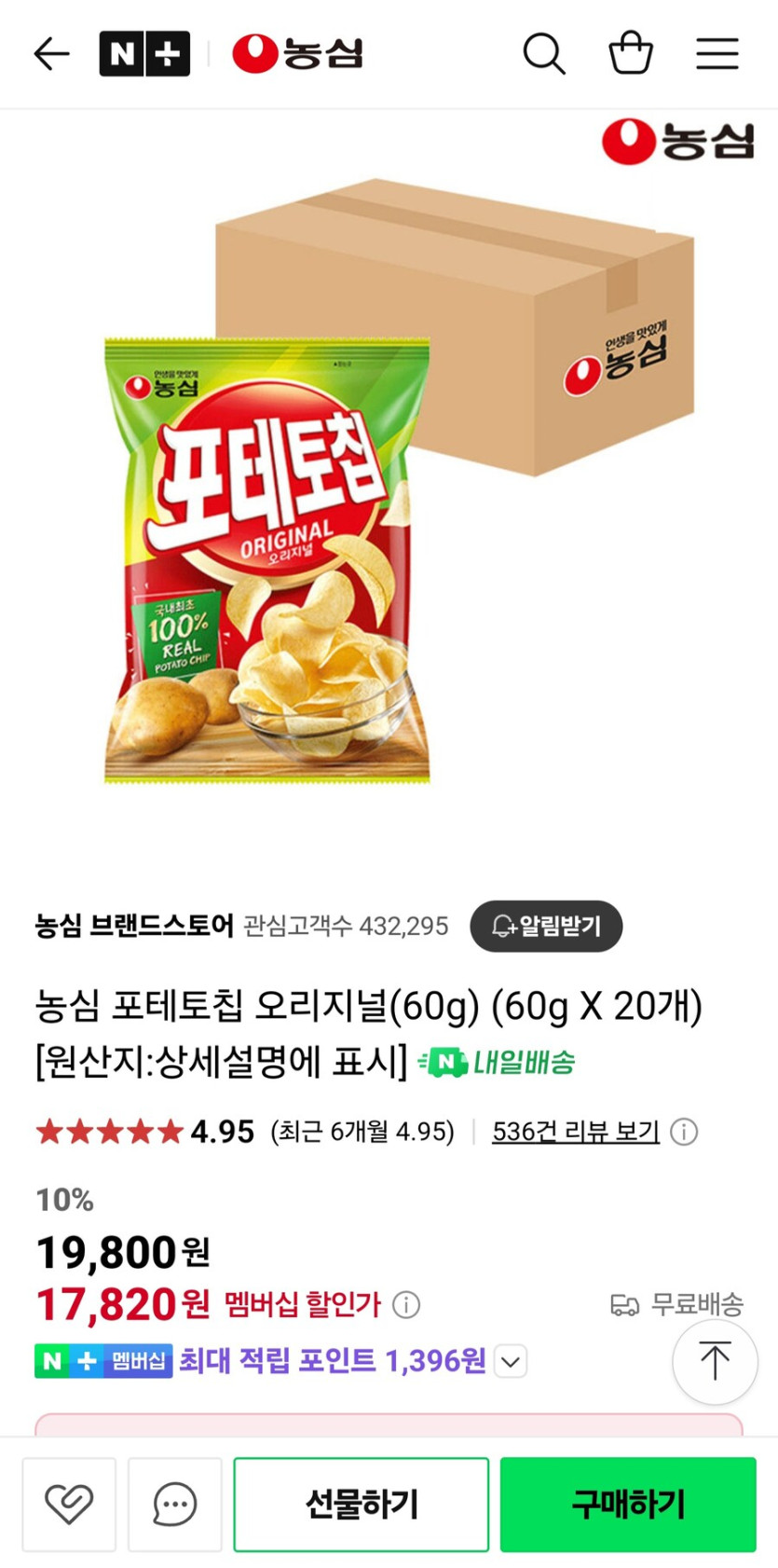Image resolution: width=778 pixels, height=1568 pixels.
Task: Open 536건 리뷰 보기 link
Action: pyautogui.click(x=575, y=1132)
